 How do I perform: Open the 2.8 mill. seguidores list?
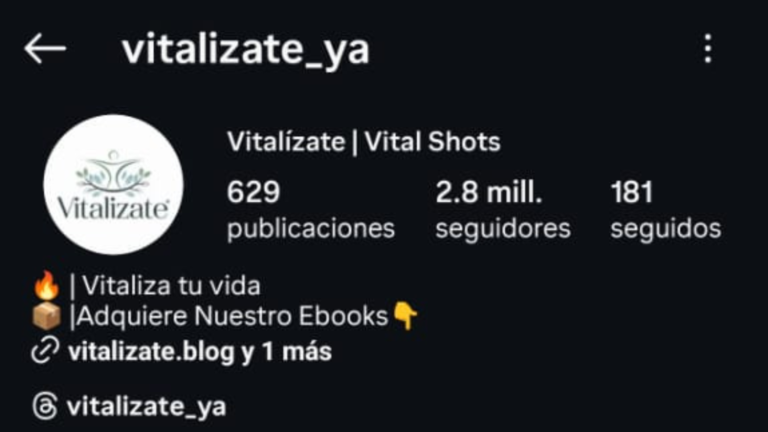[x=502, y=210]
